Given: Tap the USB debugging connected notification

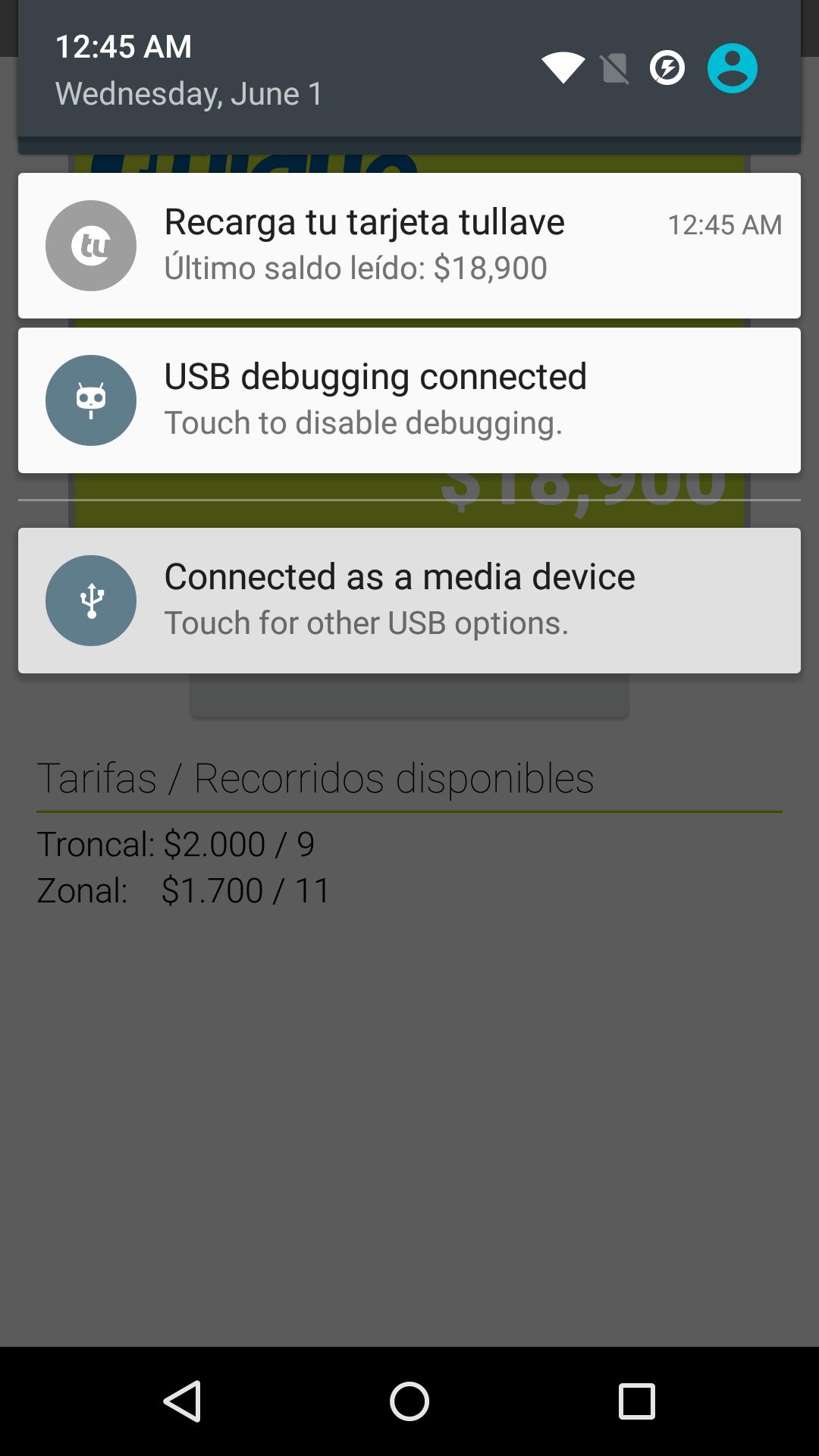Looking at the screenshot, I should [x=409, y=400].
